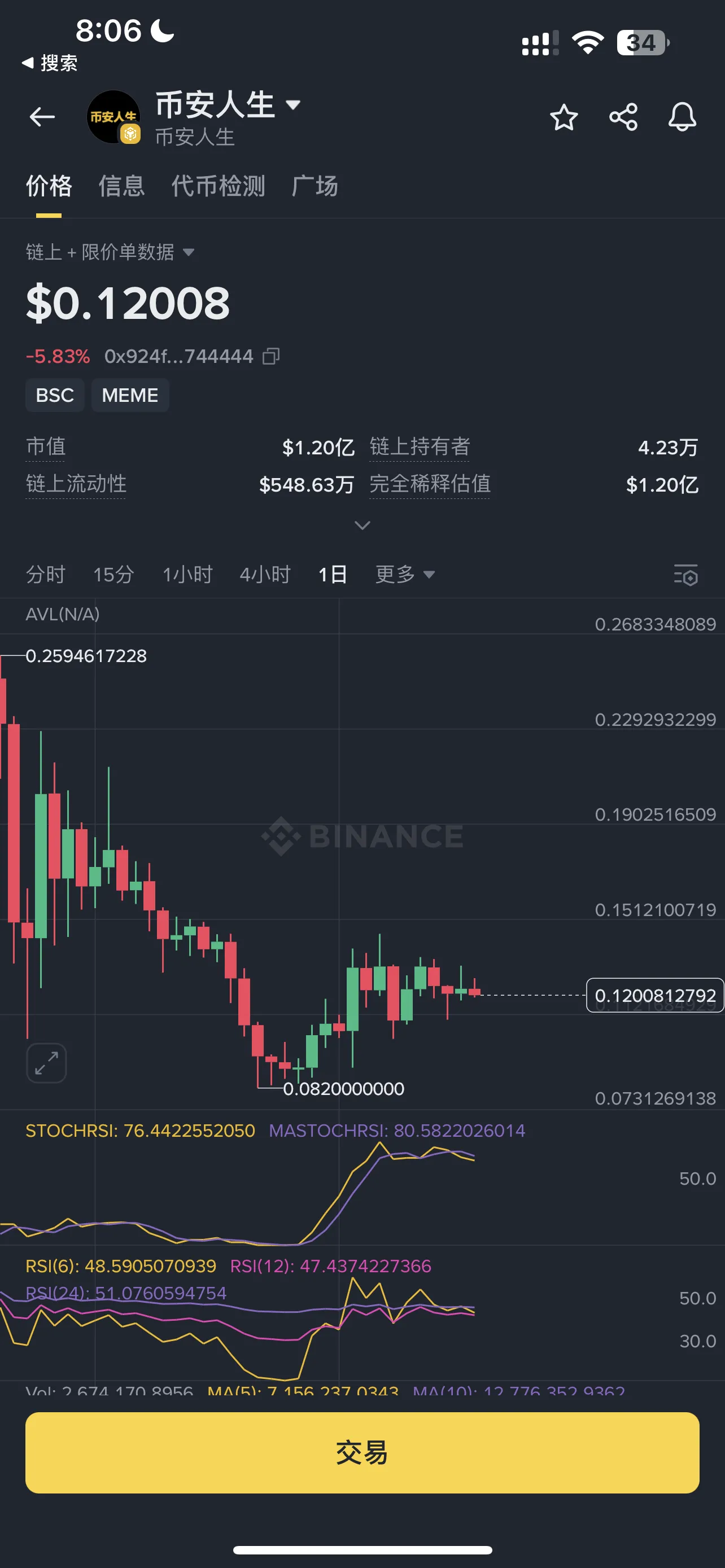Share this token page
The width and height of the screenshot is (725, 1568).
click(x=623, y=117)
